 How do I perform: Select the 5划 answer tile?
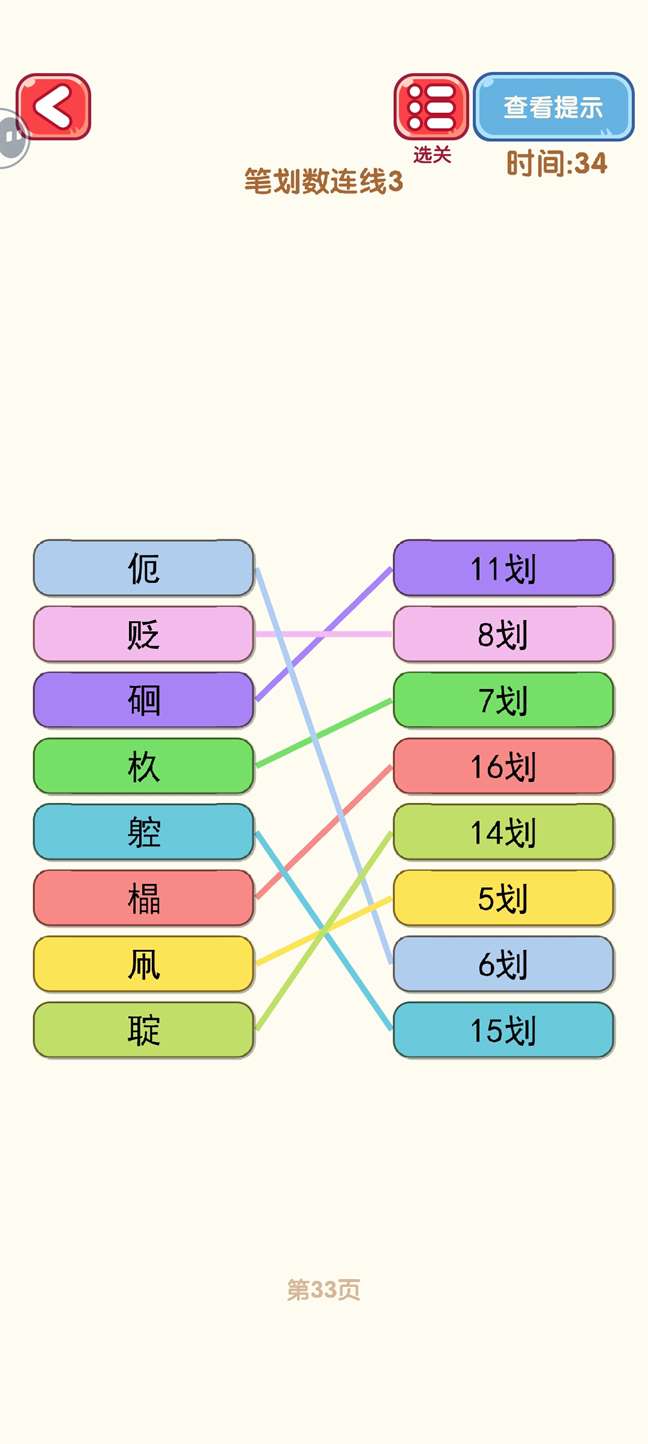click(503, 898)
